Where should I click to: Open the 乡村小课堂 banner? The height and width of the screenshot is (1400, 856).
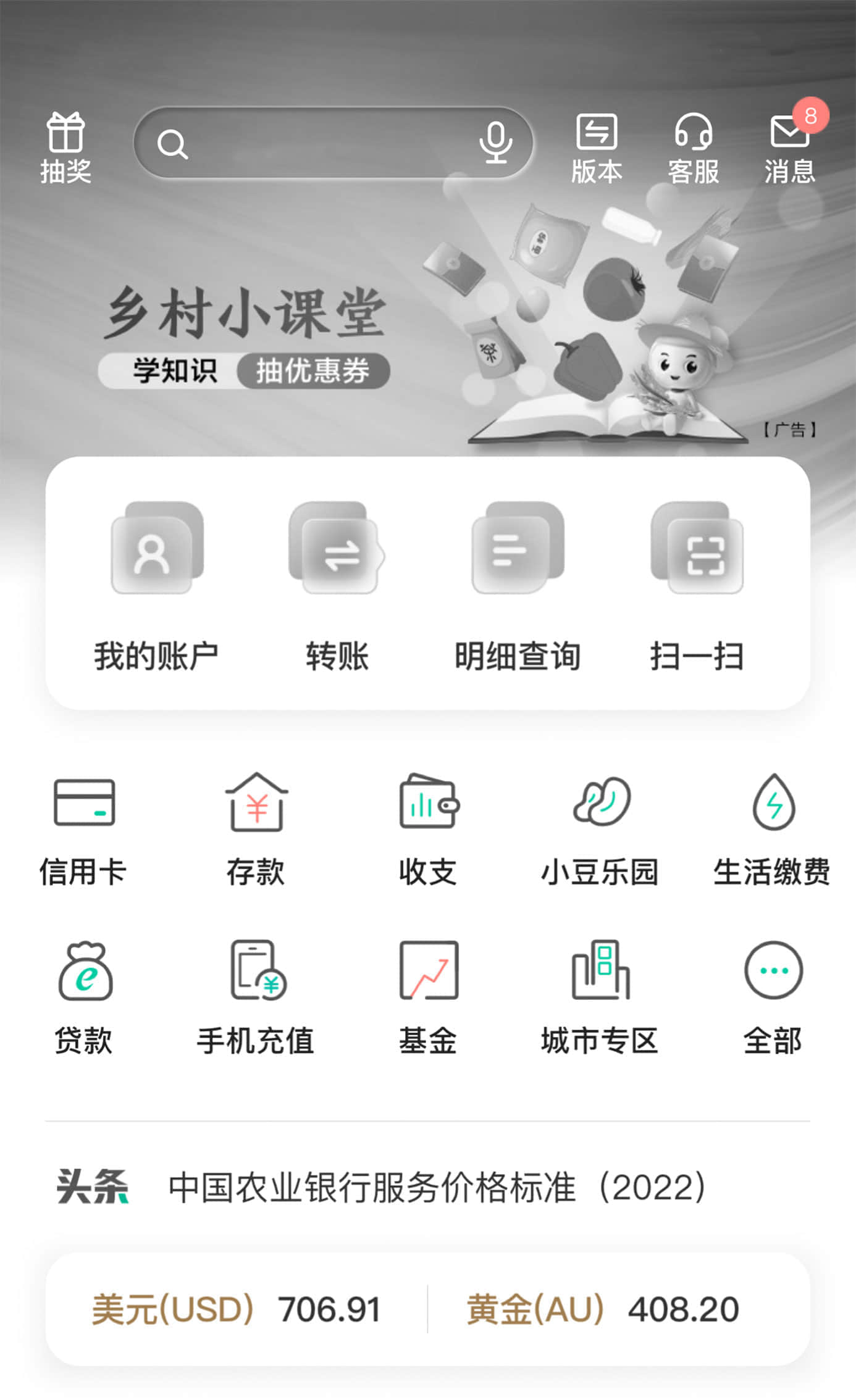point(428,327)
